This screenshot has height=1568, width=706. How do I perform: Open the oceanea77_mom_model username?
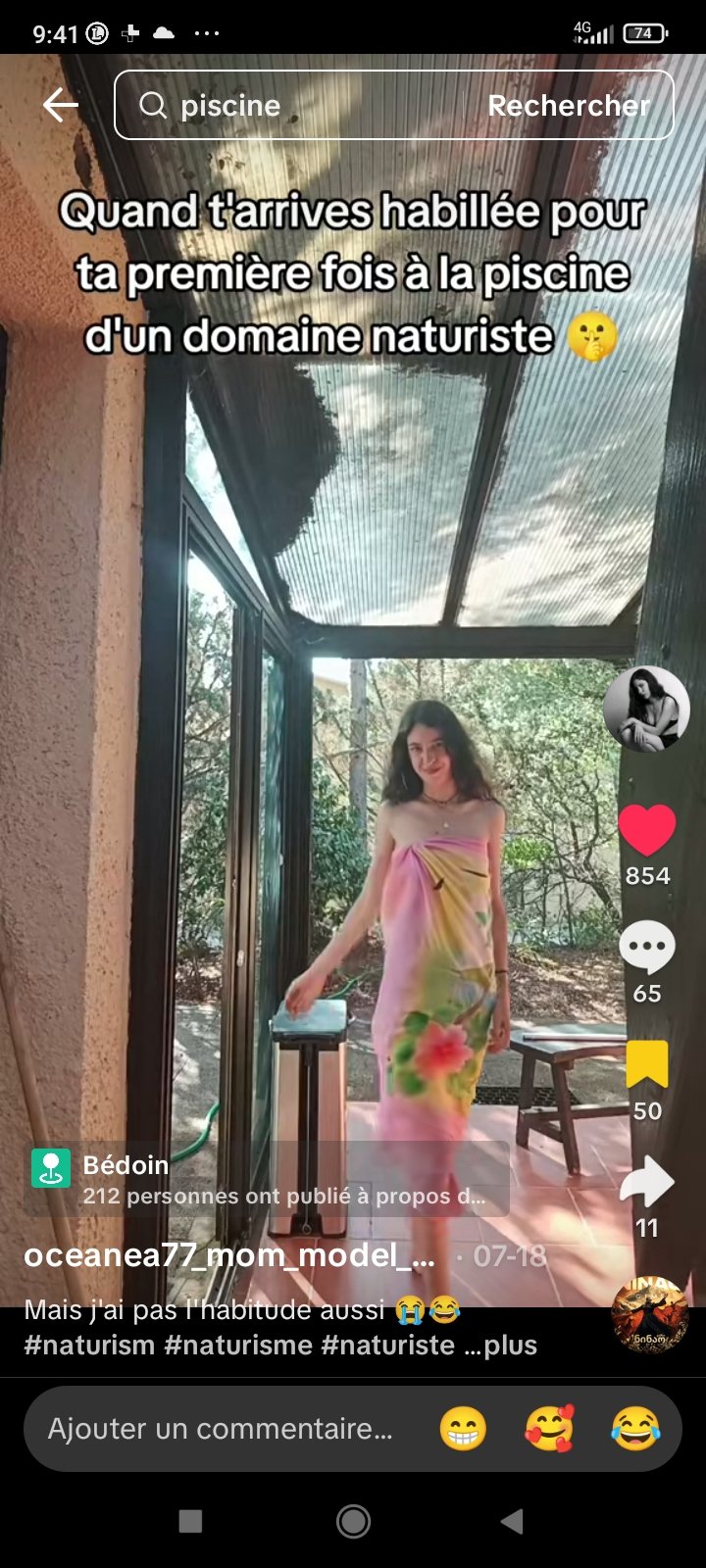[228, 1255]
